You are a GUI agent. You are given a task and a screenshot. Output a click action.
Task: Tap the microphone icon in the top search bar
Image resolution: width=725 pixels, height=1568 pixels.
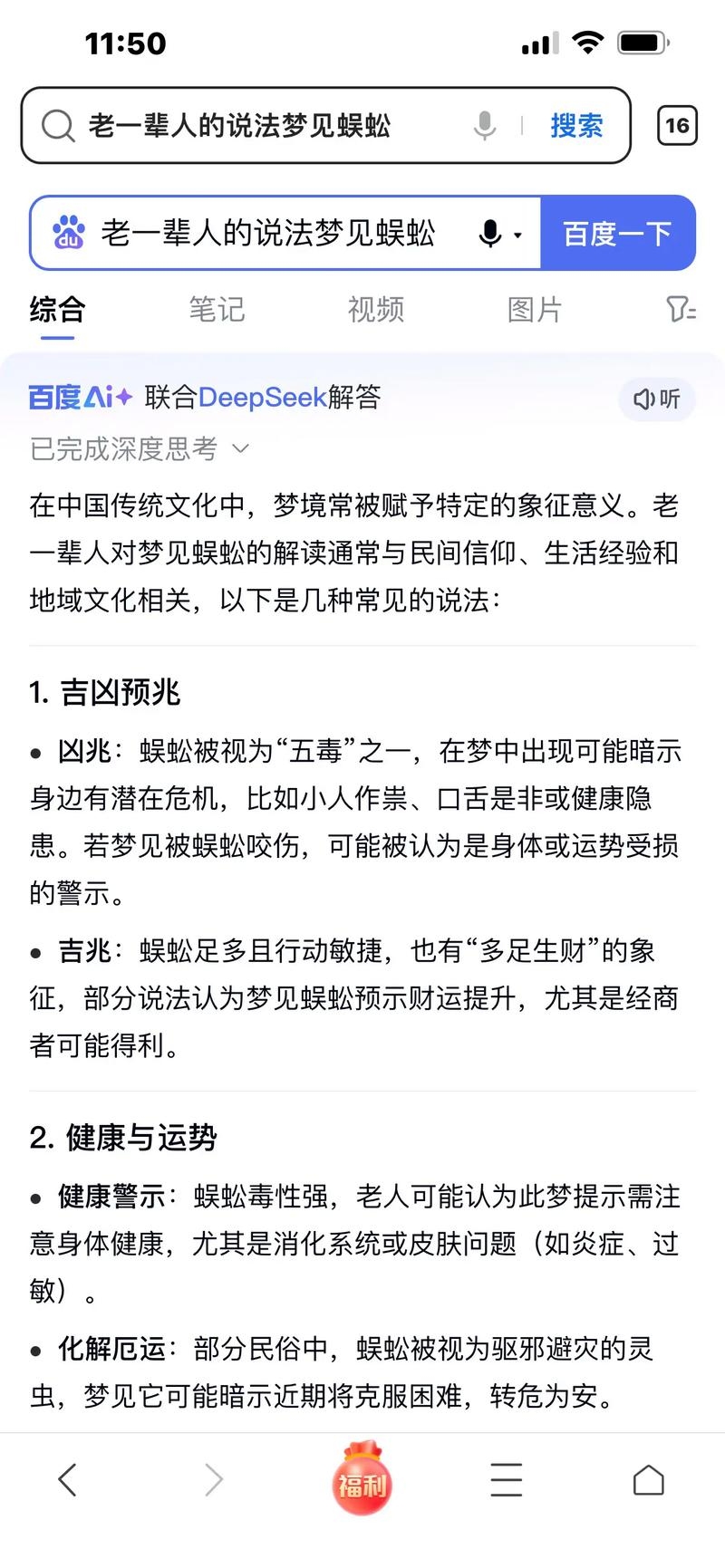(x=485, y=126)
